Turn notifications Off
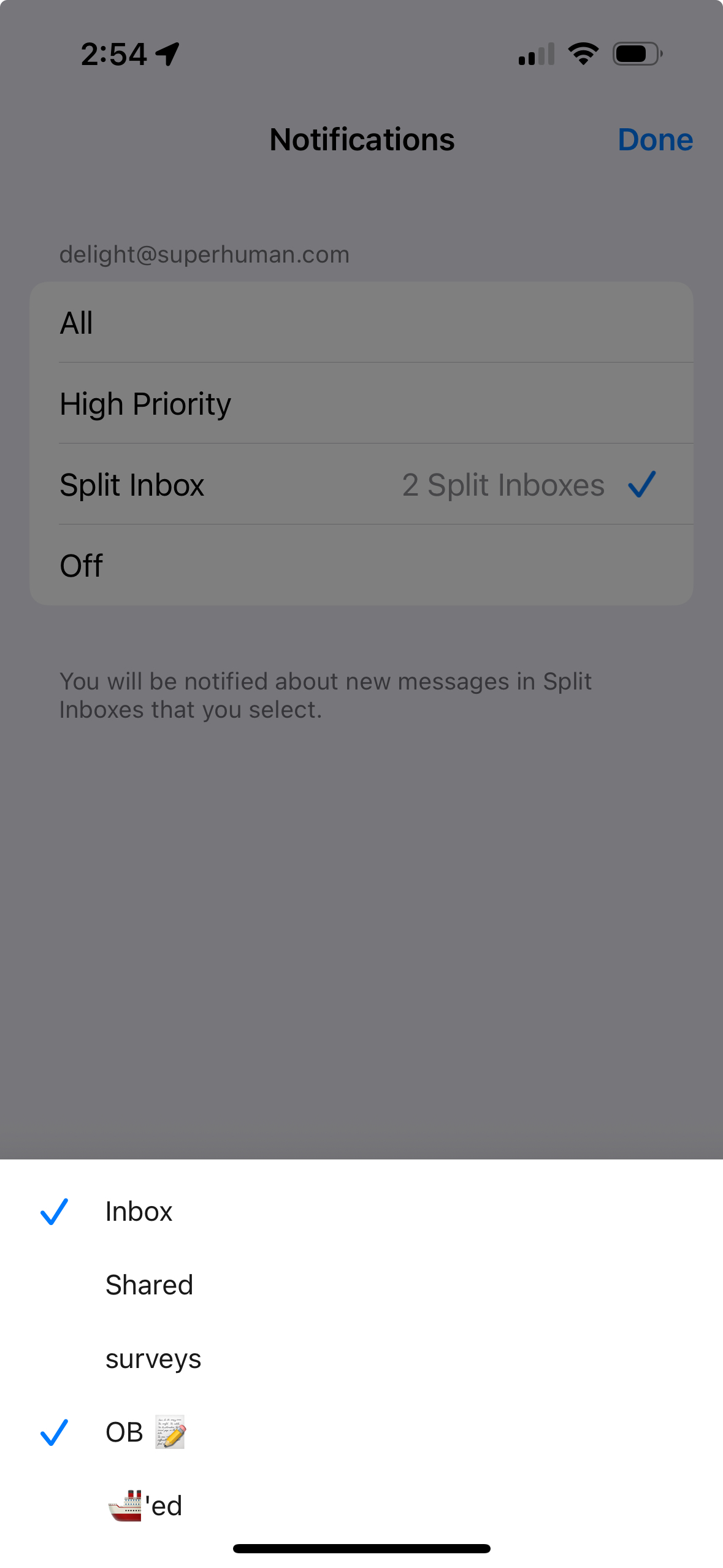 point(361,566)
